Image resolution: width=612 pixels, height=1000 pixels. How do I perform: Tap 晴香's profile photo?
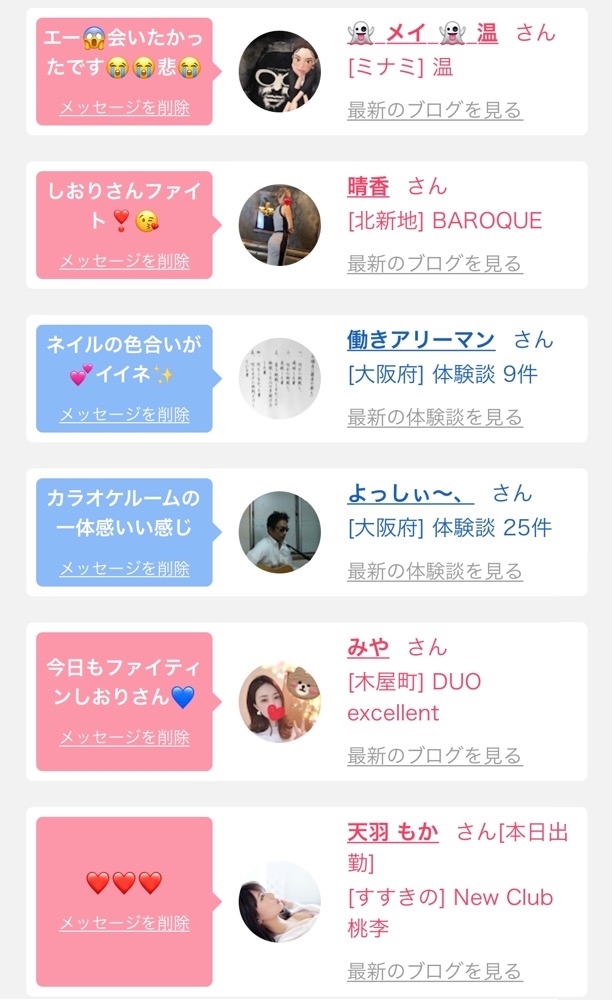[280, 225]
